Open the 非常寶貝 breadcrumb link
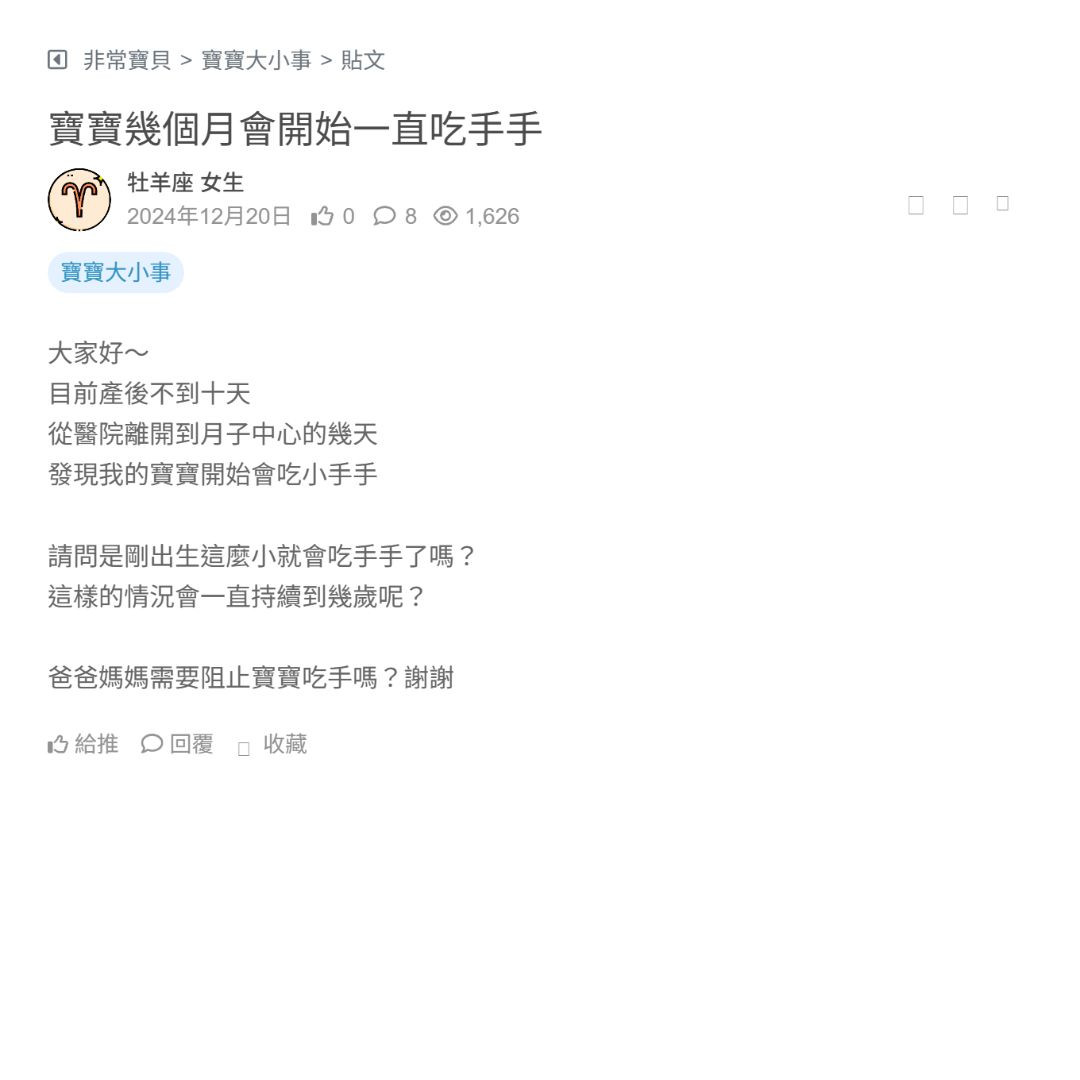This screenshot has width=1080, height=1080. click(x=127, y=60)
